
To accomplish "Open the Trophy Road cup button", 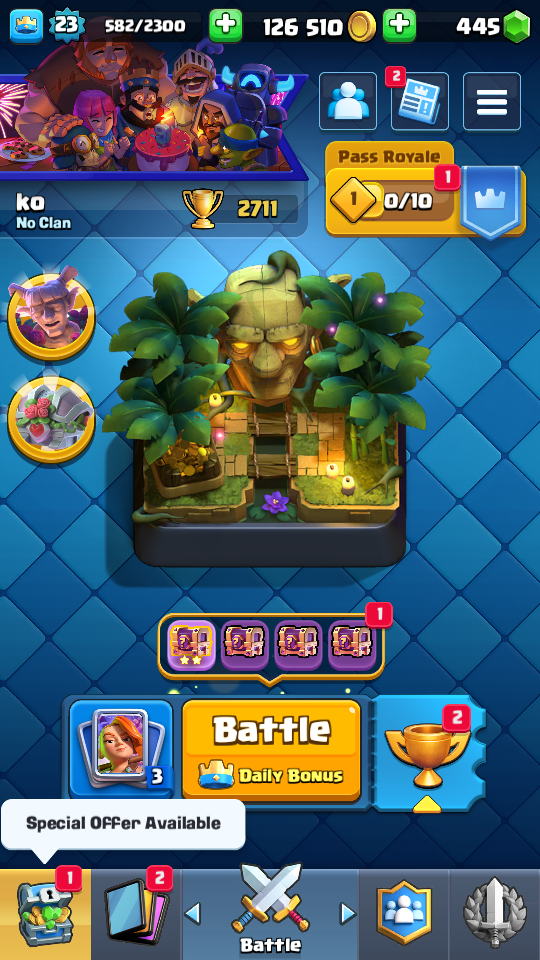I will 428,753.
